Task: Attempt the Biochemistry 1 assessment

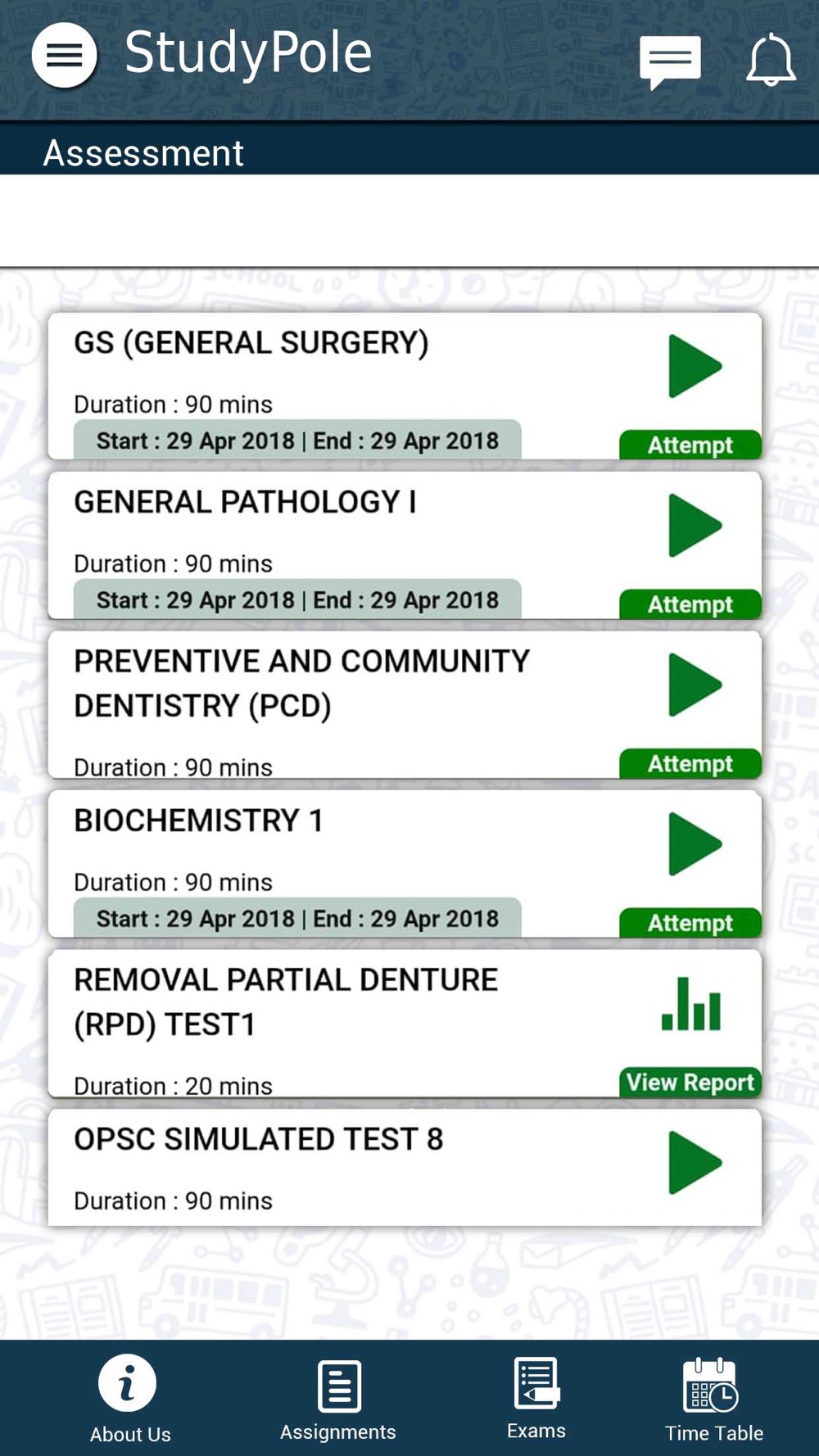Action: (x=690, y=923)
